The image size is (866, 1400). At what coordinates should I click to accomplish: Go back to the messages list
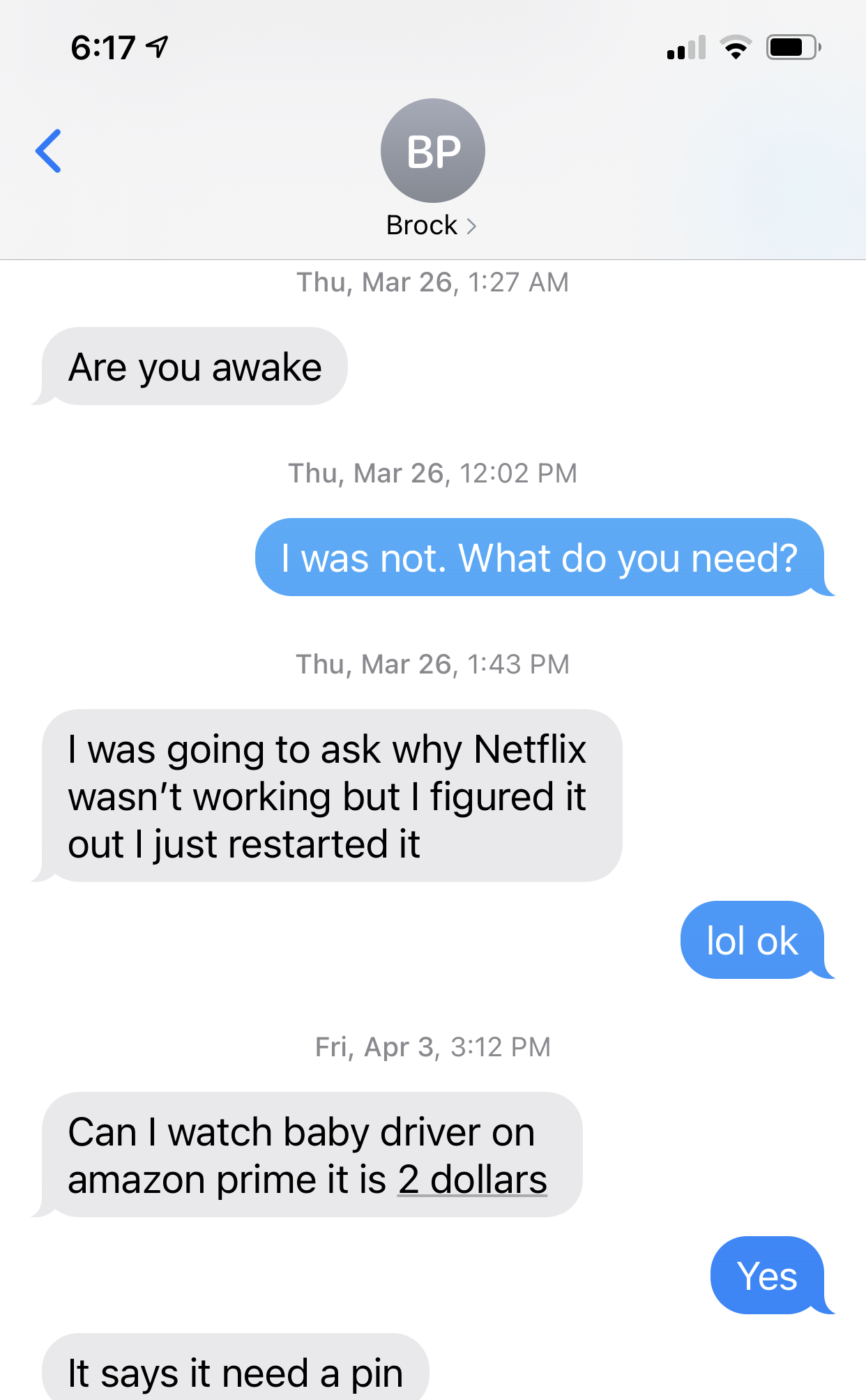click(x=49, y=151)
